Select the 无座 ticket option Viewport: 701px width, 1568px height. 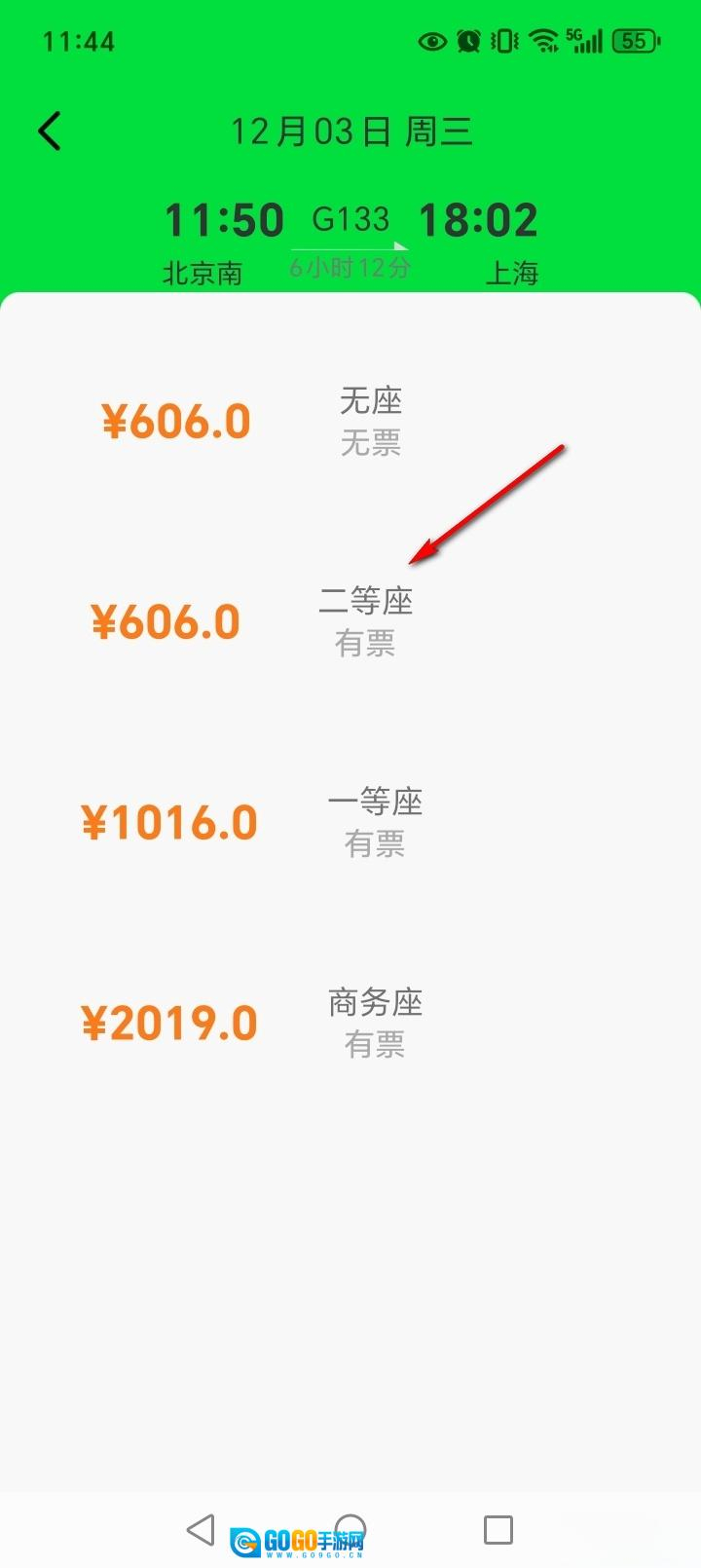pos(350,422)
